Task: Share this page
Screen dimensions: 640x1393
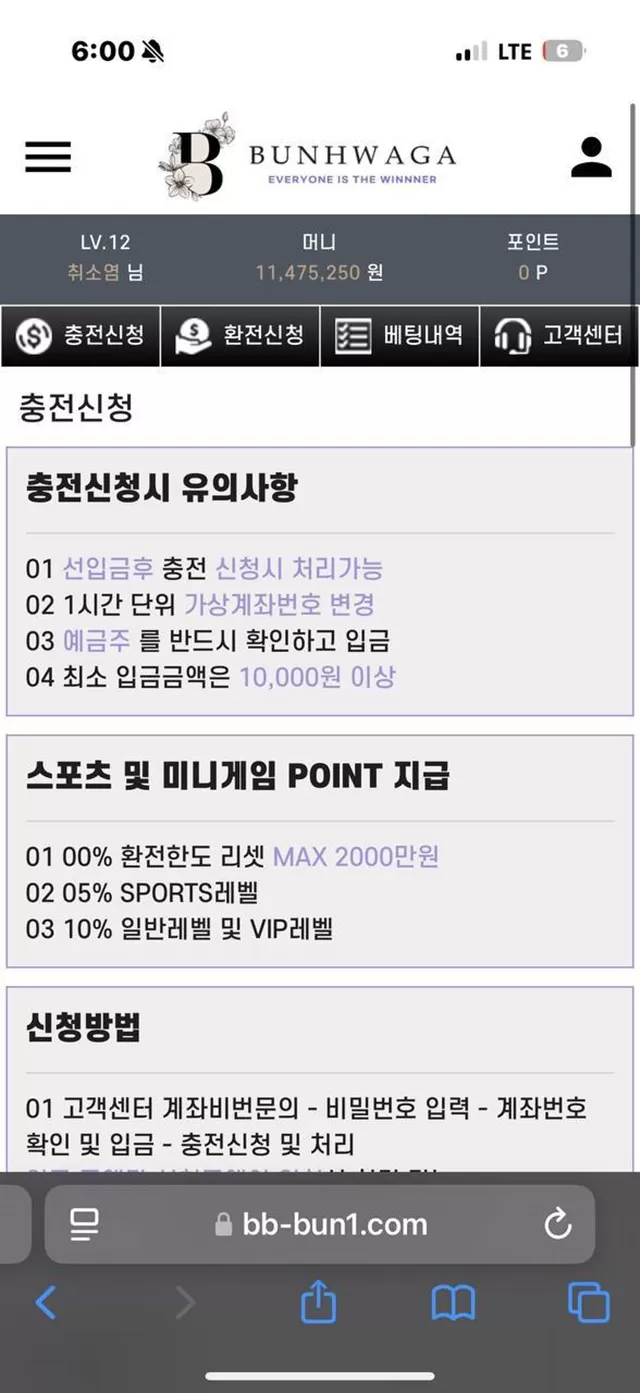Action: pos(318,1303)
